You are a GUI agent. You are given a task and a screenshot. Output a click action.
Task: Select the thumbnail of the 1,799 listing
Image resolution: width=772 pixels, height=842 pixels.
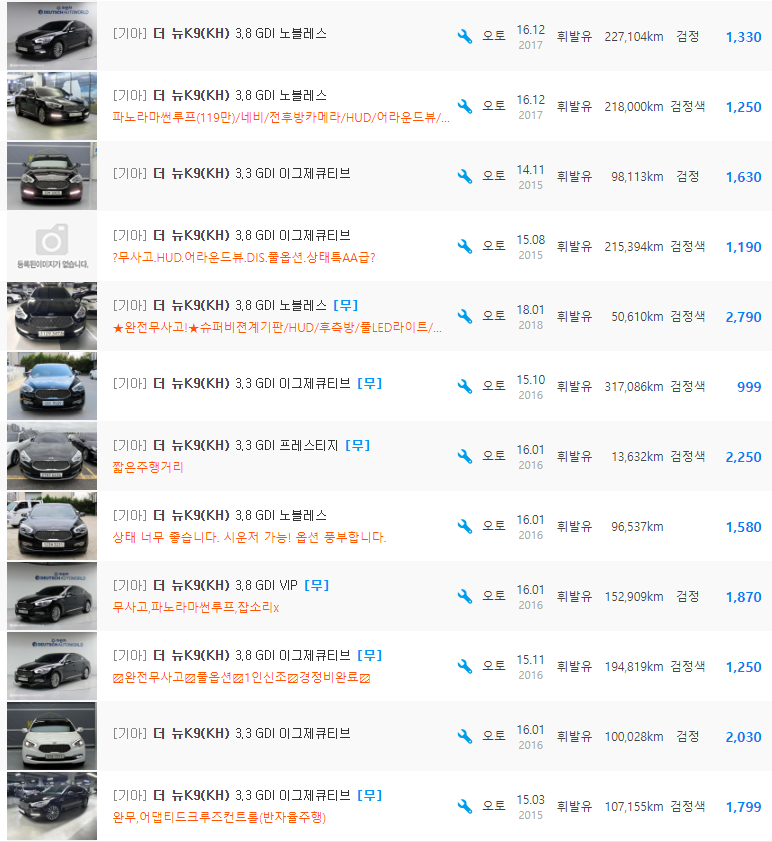click(x=51, y=806)
